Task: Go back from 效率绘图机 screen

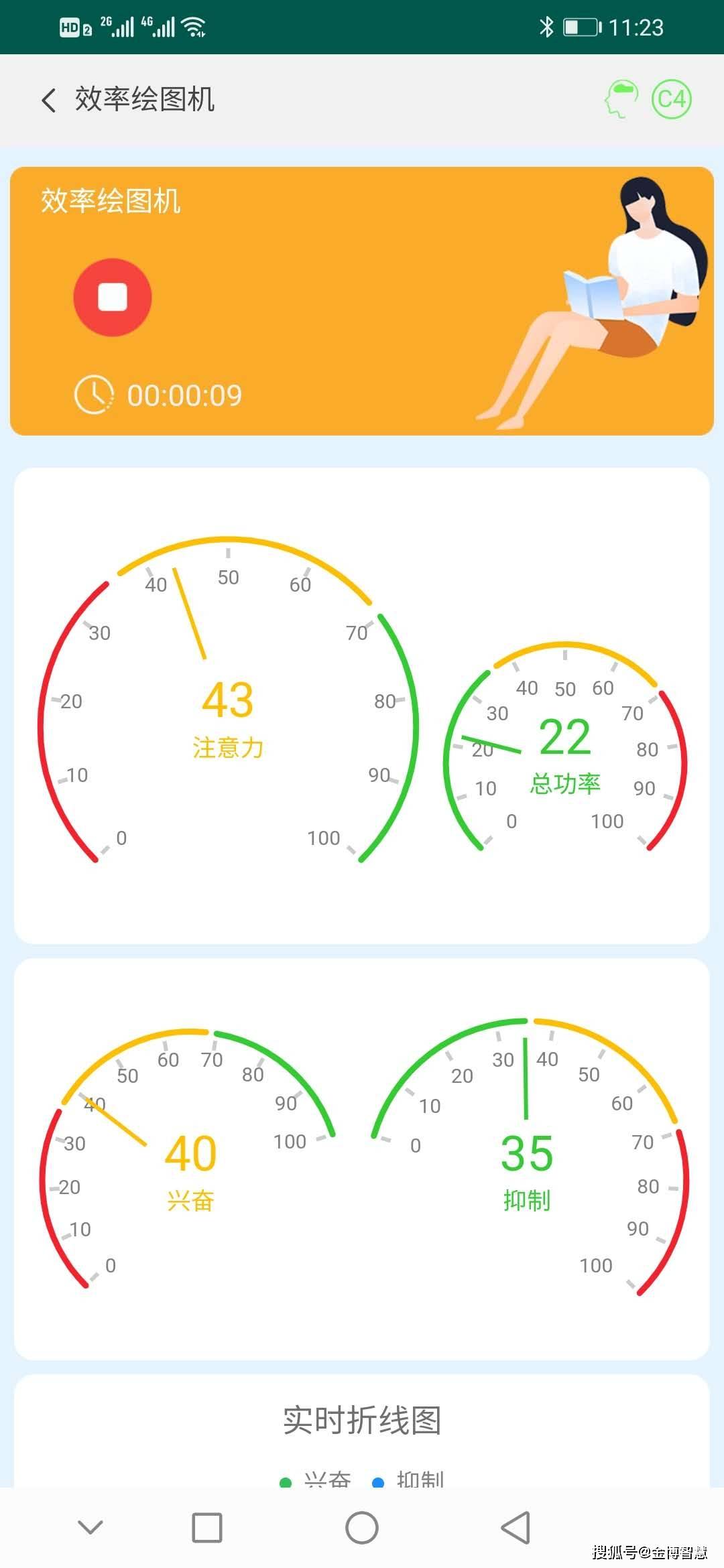Action: (48, 101)
